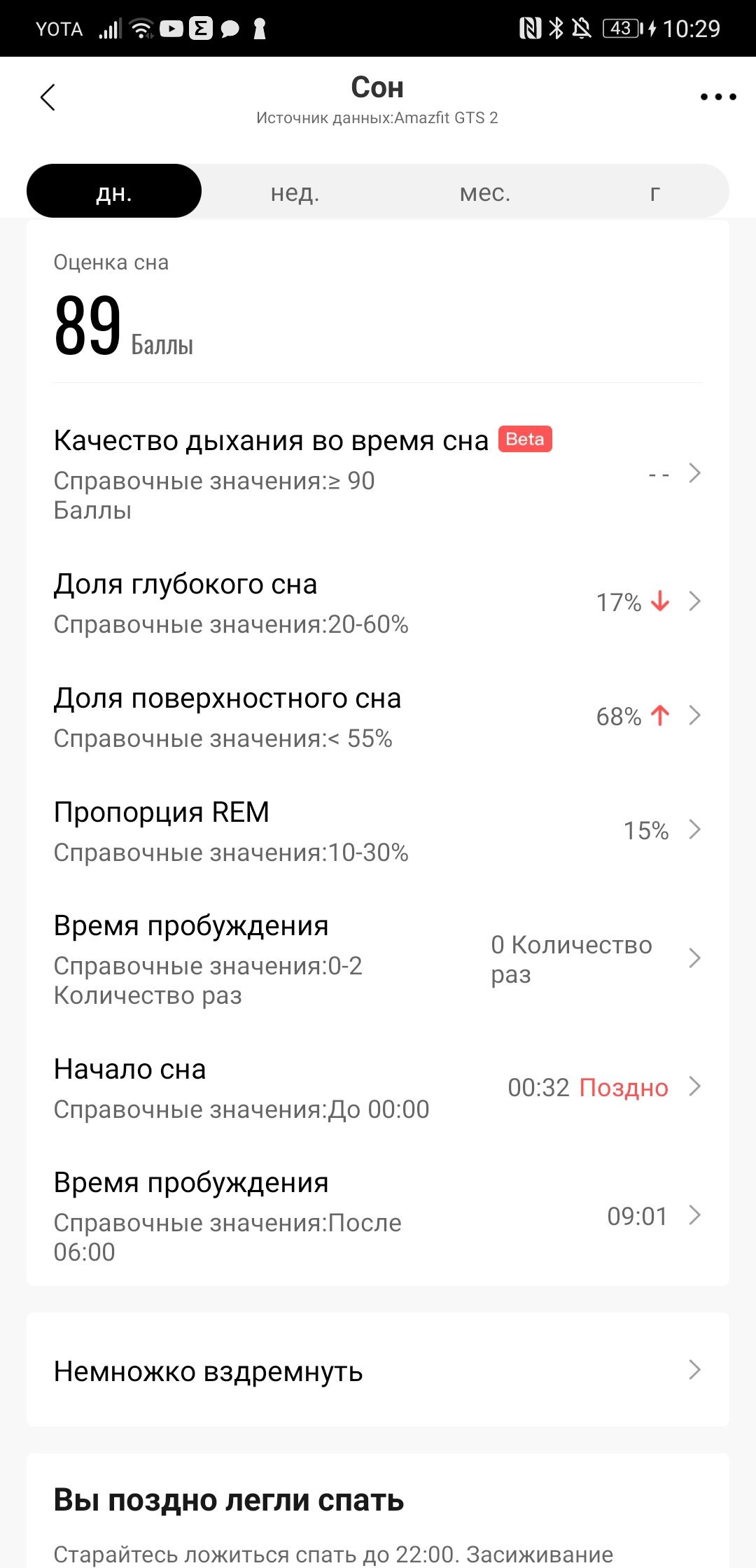Open Пропорция REM details

(378, 831)
